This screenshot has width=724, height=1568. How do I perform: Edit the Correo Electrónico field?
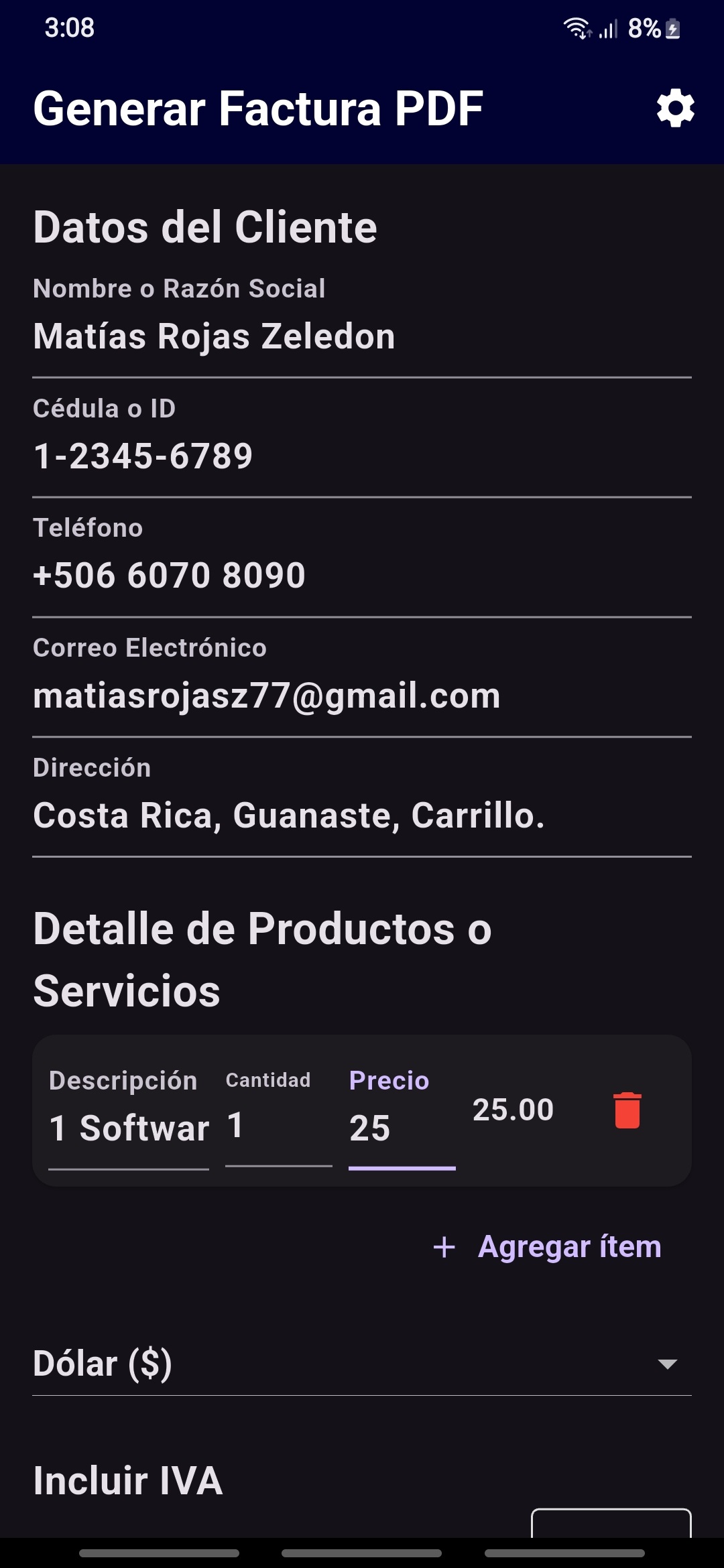[x=361, y=696]
